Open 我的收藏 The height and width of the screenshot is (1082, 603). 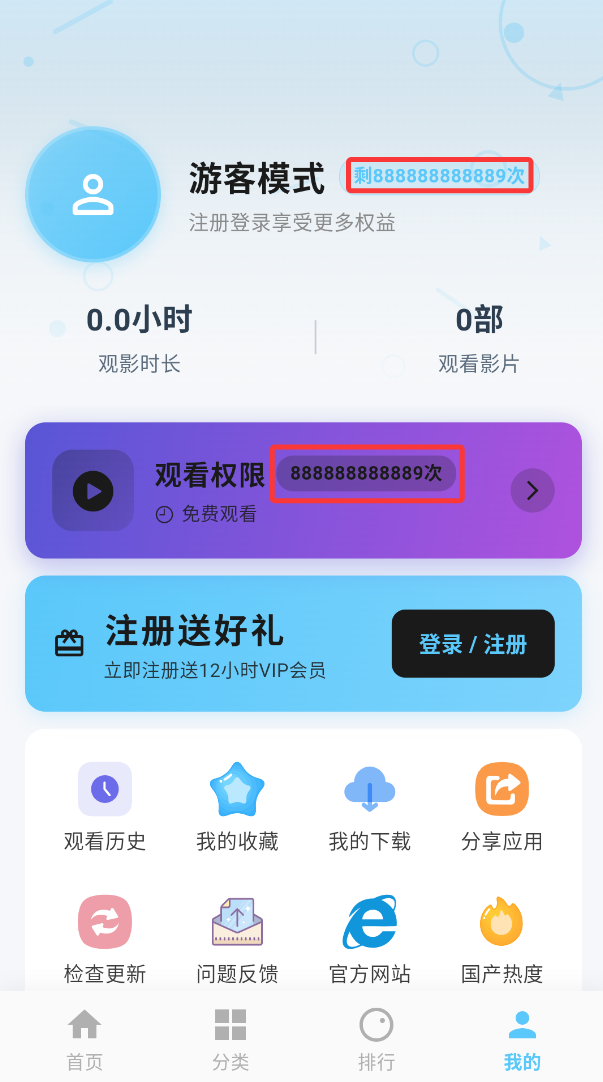click(x=237, y=806)
